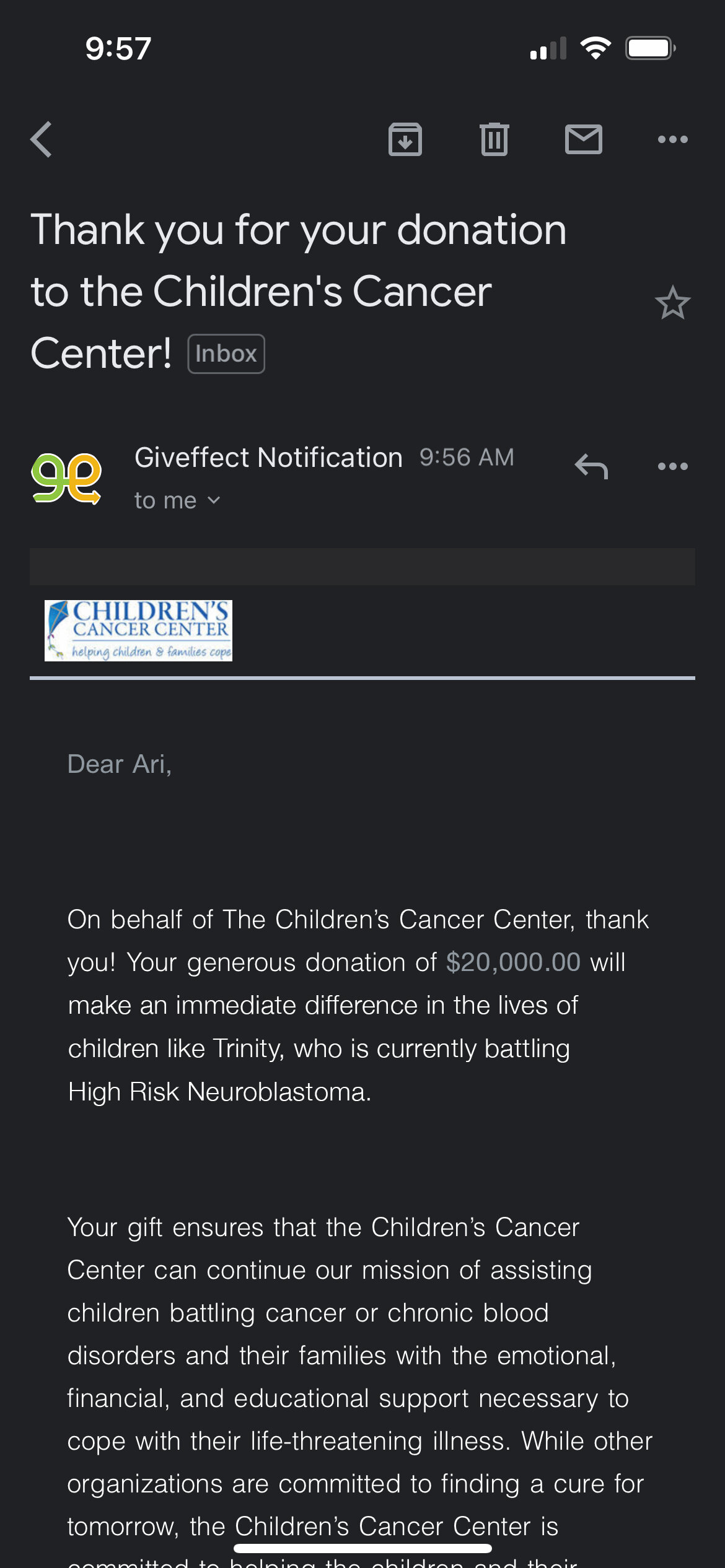This screenshot has height=1568, width=725.
Task: Open the top toolbar overflow menu
Action: (x=673, y=139)
